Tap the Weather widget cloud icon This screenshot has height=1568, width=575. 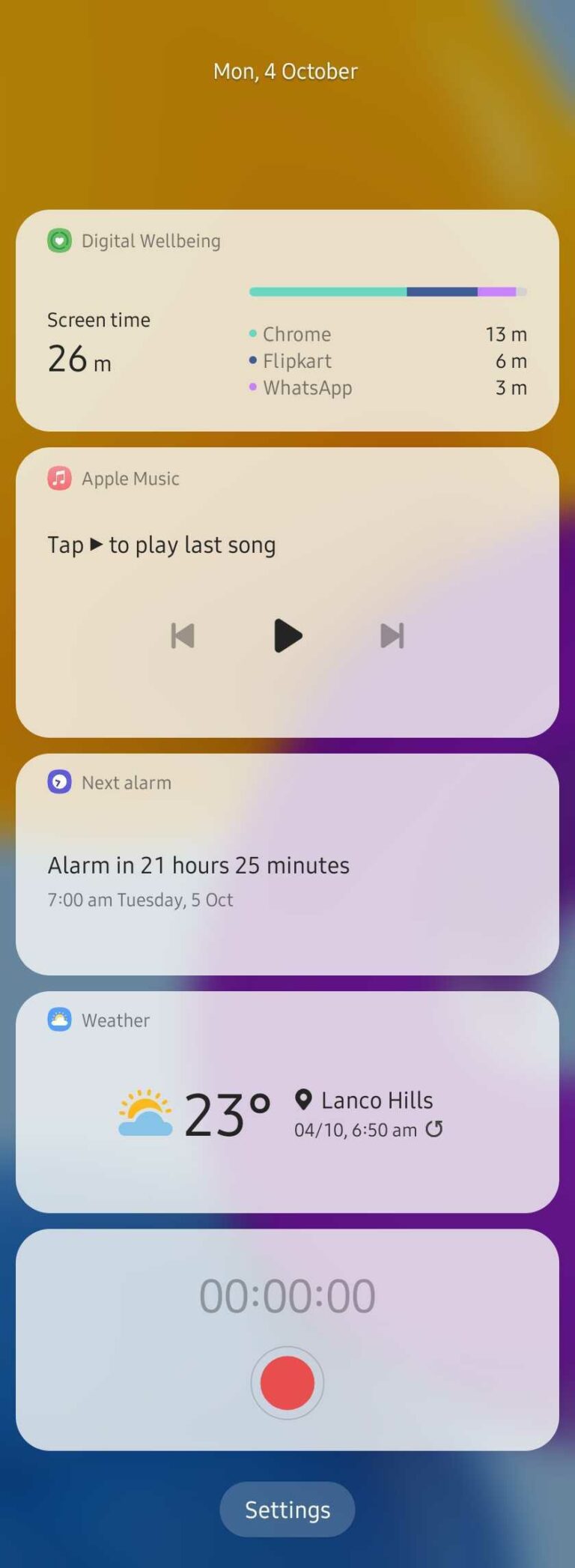coord(59,1019)
